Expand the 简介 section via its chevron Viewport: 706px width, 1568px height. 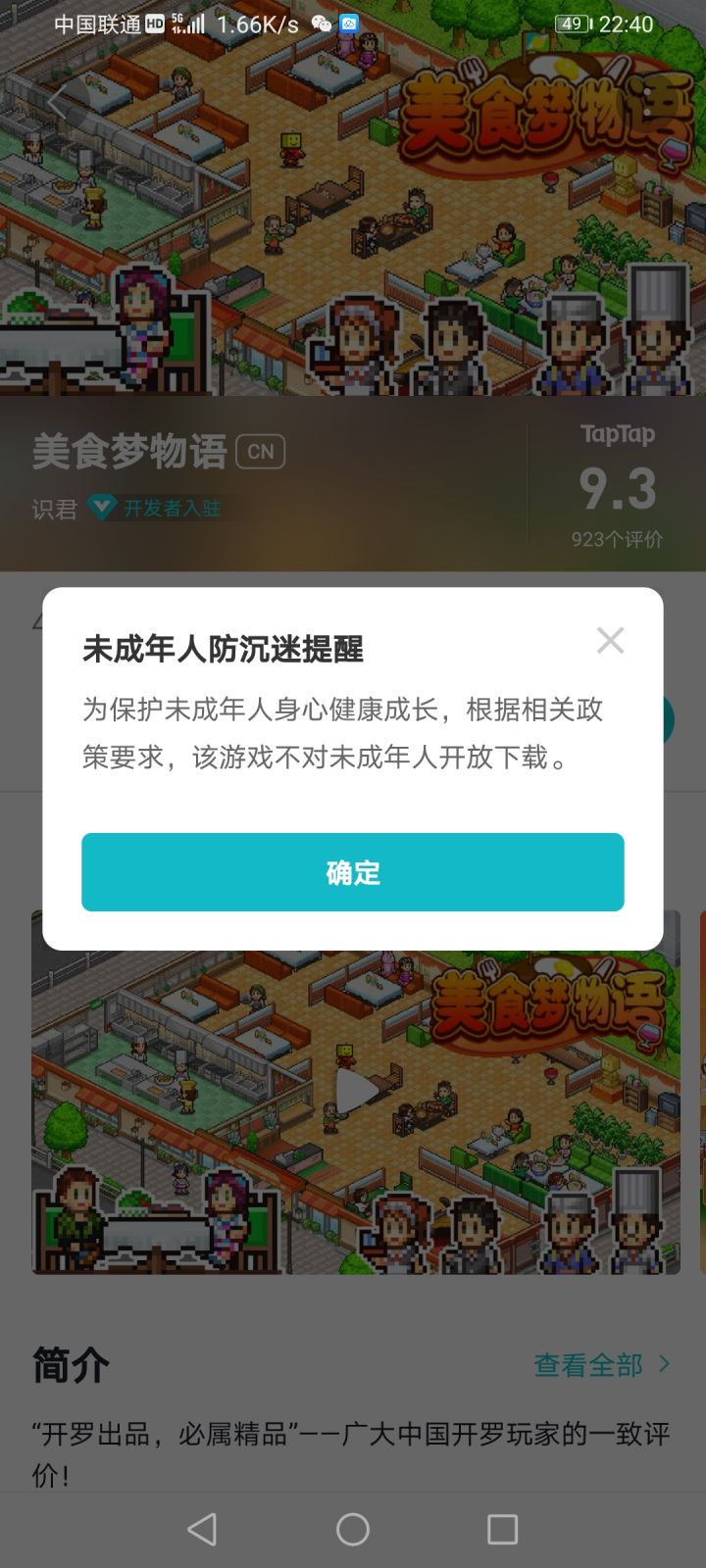[663, 1365]
